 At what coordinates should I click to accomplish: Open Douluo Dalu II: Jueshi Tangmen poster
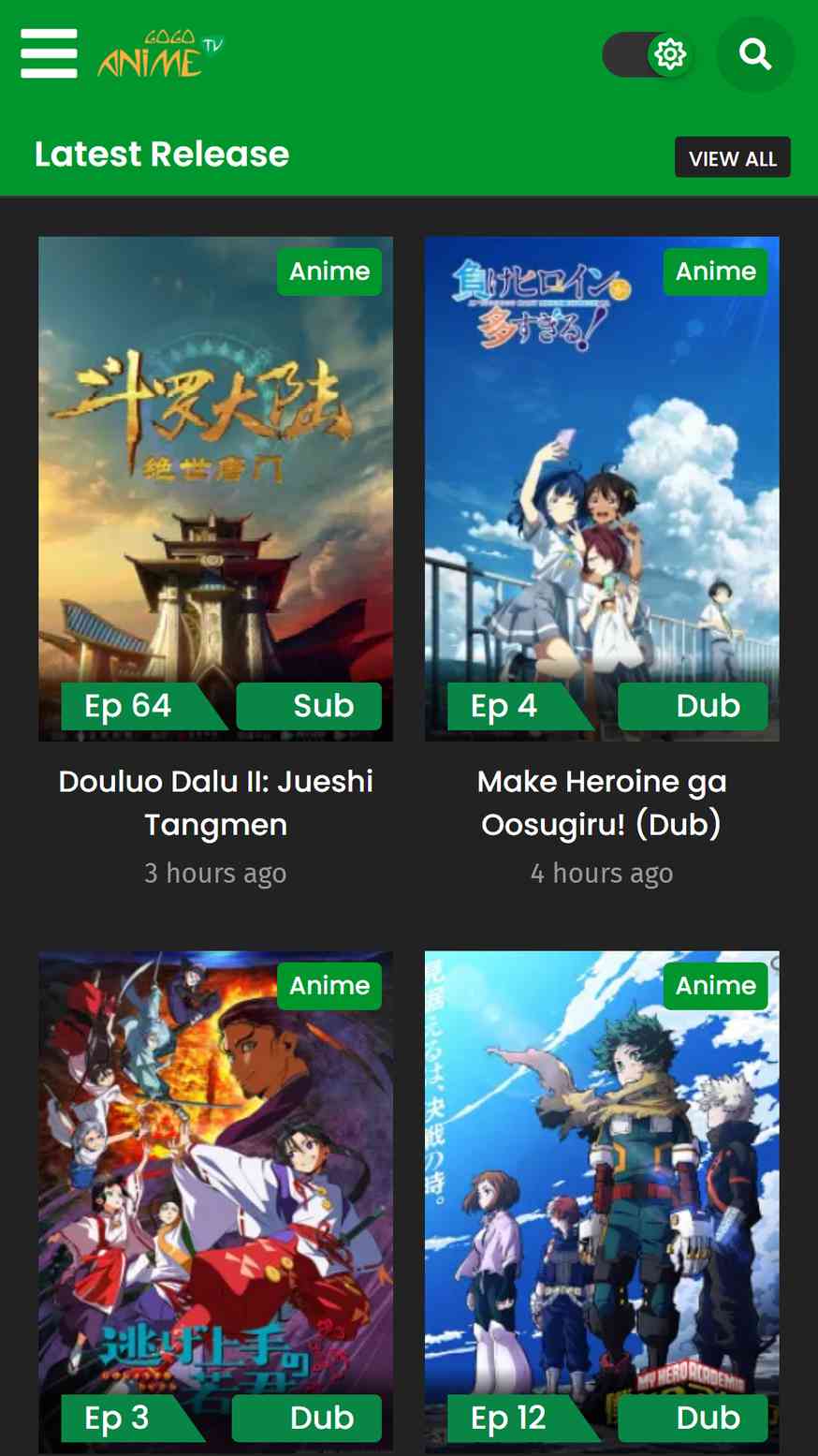(215, 489)
